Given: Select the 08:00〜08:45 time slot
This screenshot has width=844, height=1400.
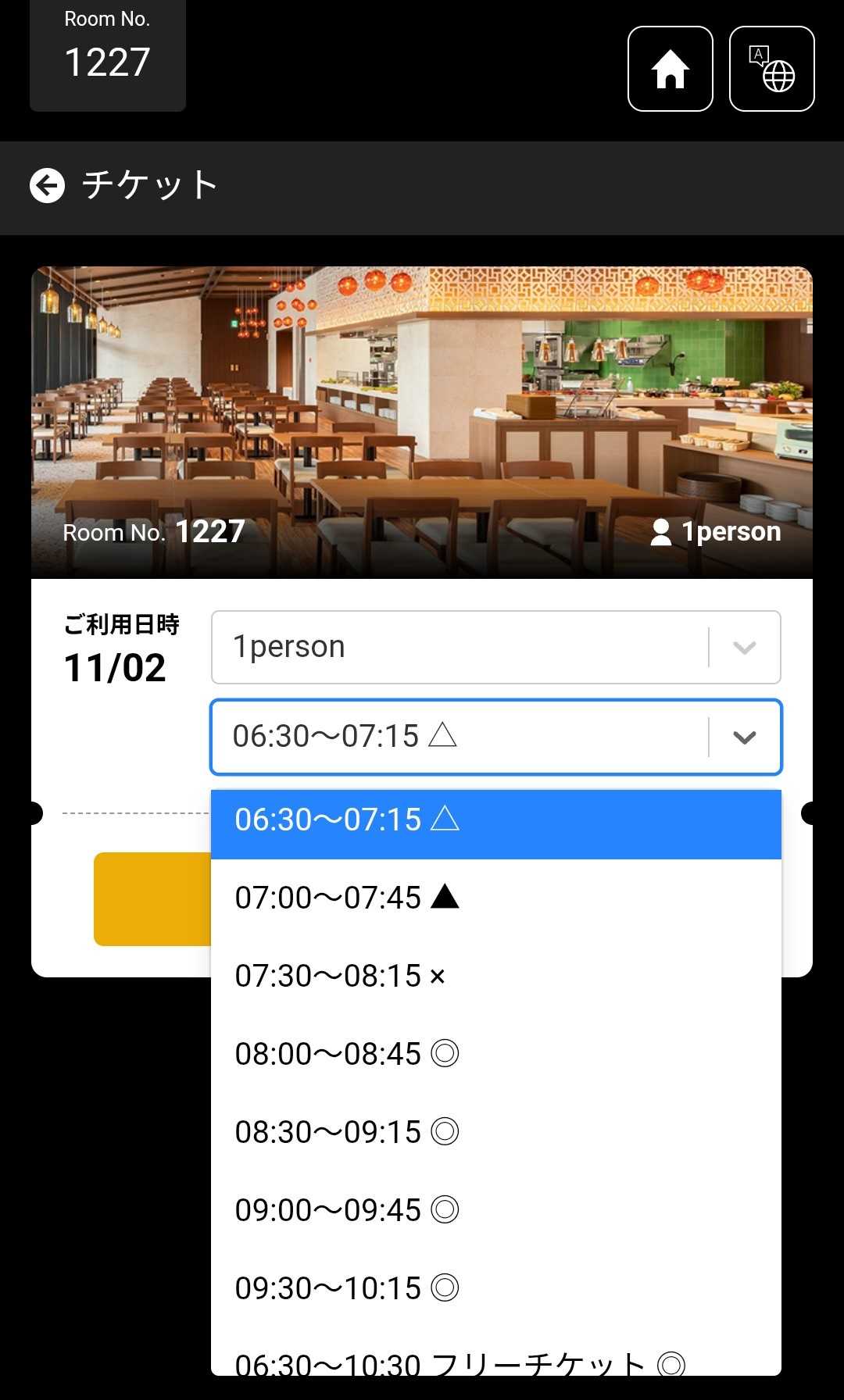Looking at the screenshot, I should (495, 1054).
